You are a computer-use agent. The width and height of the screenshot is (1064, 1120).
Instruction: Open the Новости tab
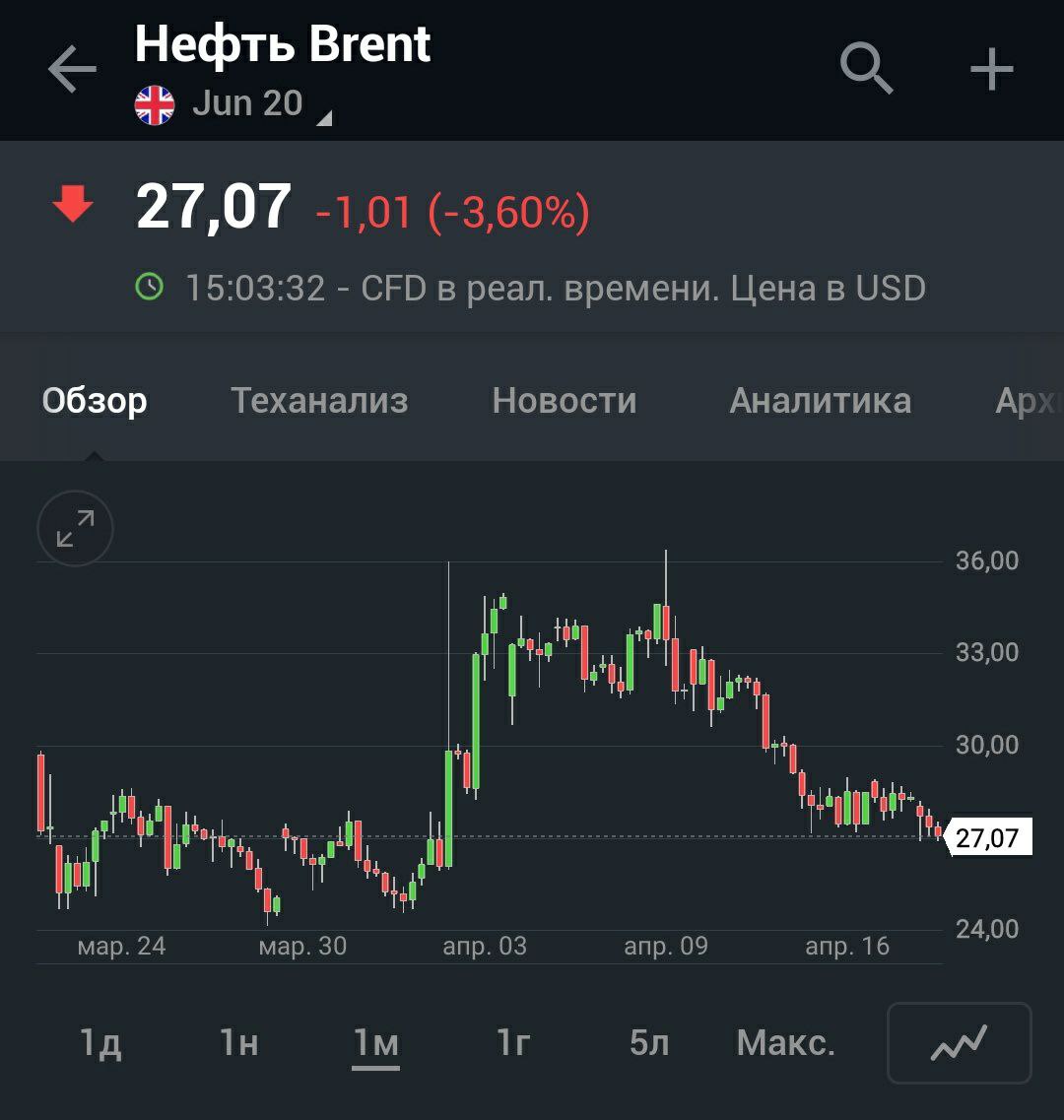tap(565, 401)
